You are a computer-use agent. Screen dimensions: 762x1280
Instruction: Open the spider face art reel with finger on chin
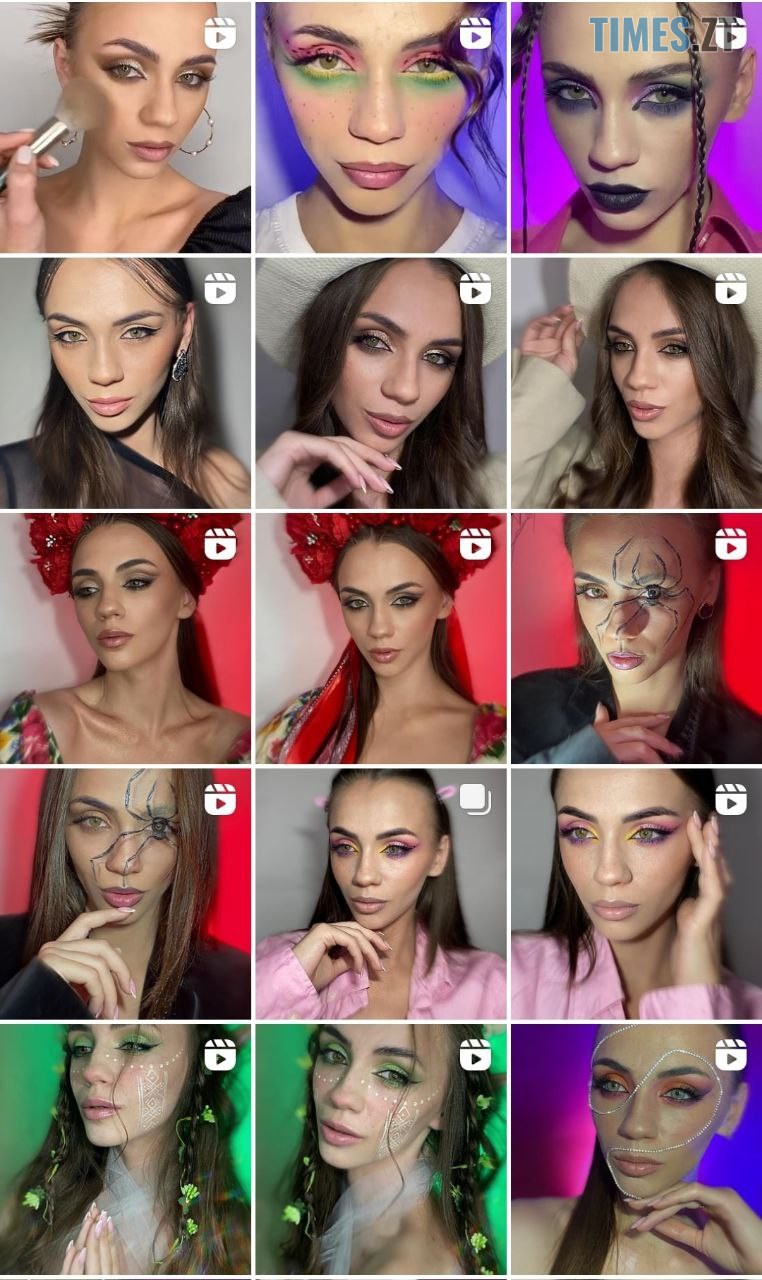click(125, 894)
